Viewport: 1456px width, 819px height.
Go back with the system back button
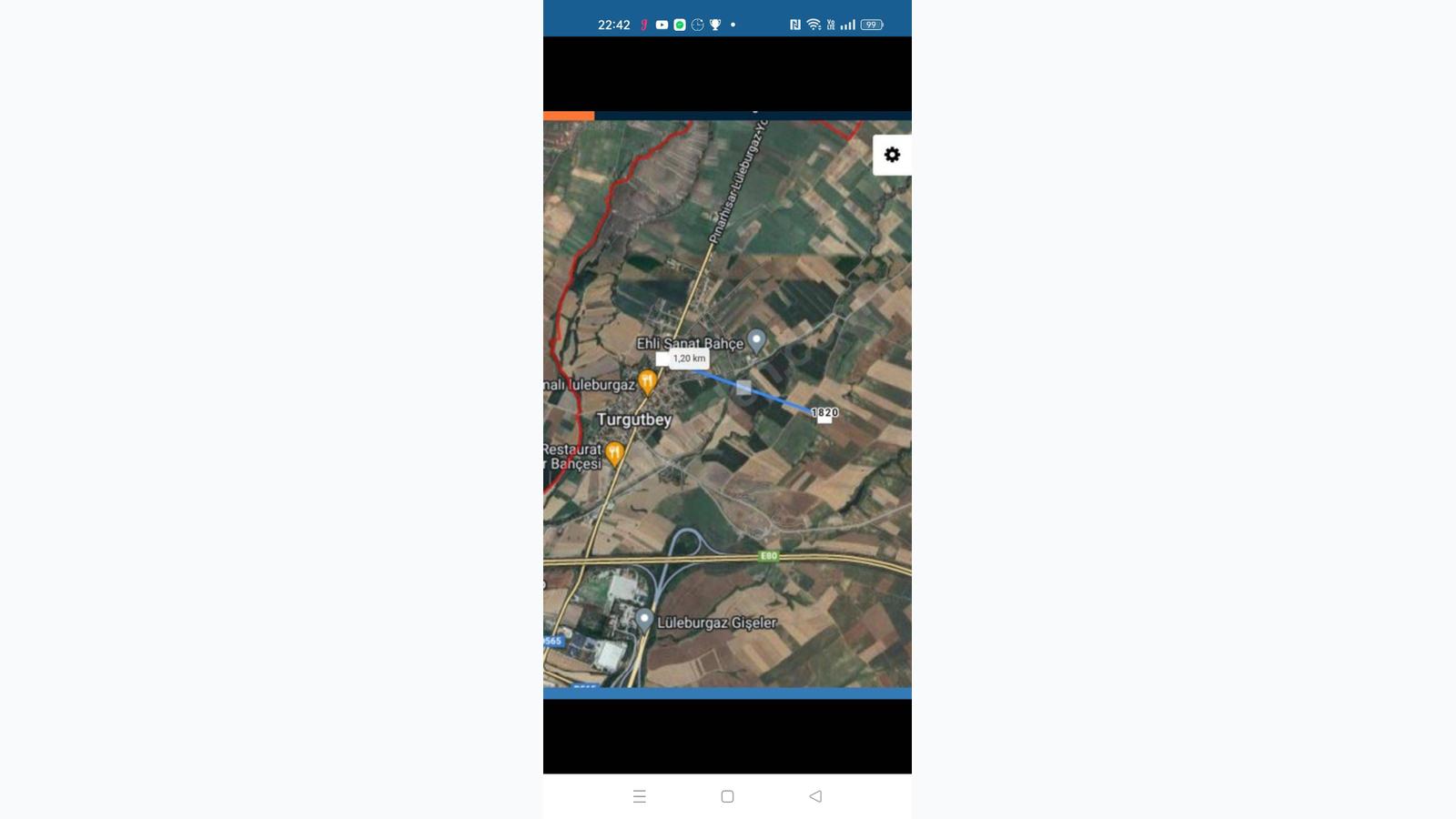815,796
